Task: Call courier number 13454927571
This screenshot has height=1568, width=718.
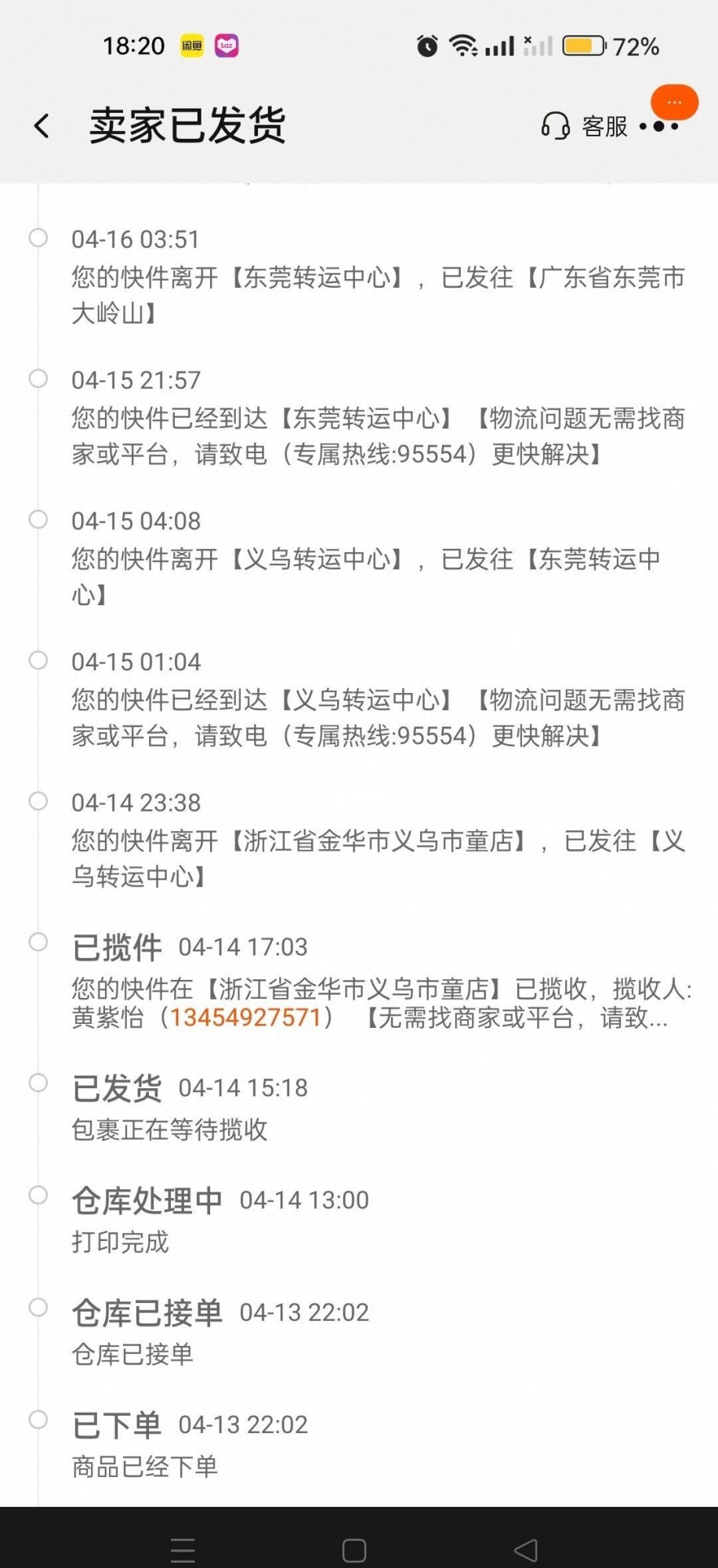Action: [x=245, y=1018]
